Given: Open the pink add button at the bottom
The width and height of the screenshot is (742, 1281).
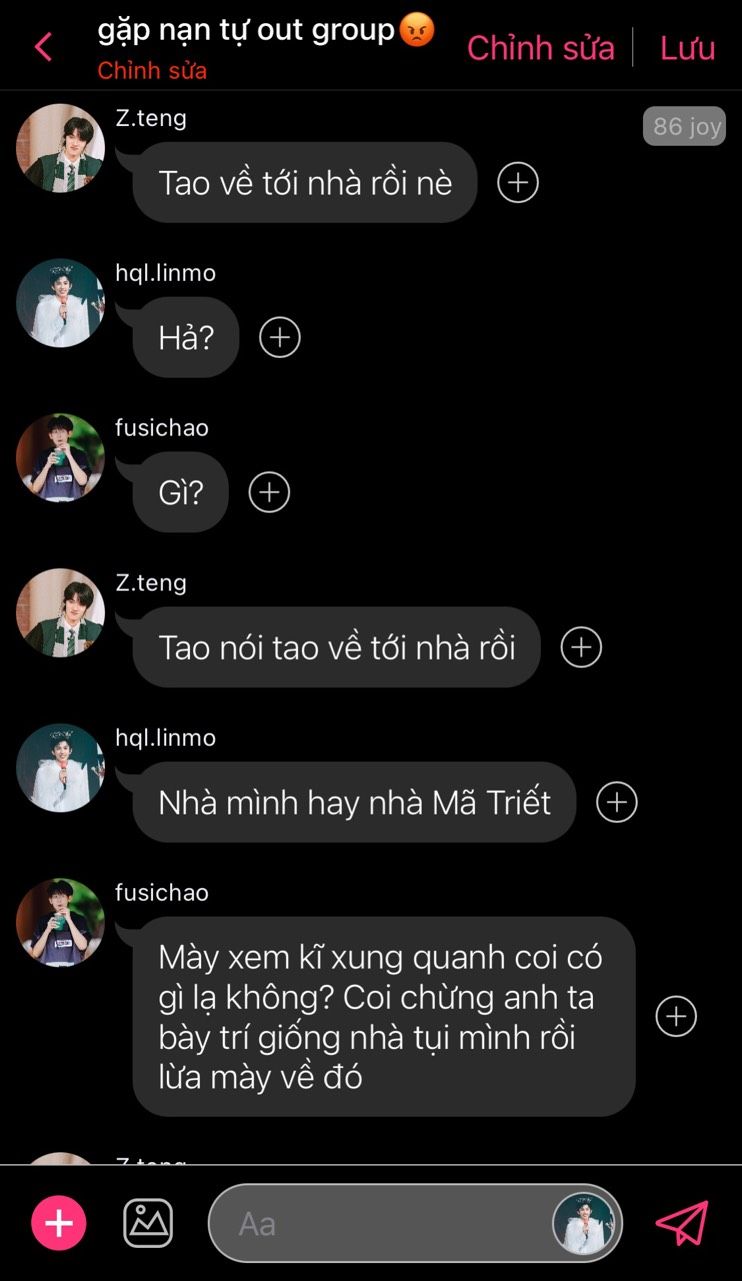Looking at the screenshot, I should [x=59, y=1223].
